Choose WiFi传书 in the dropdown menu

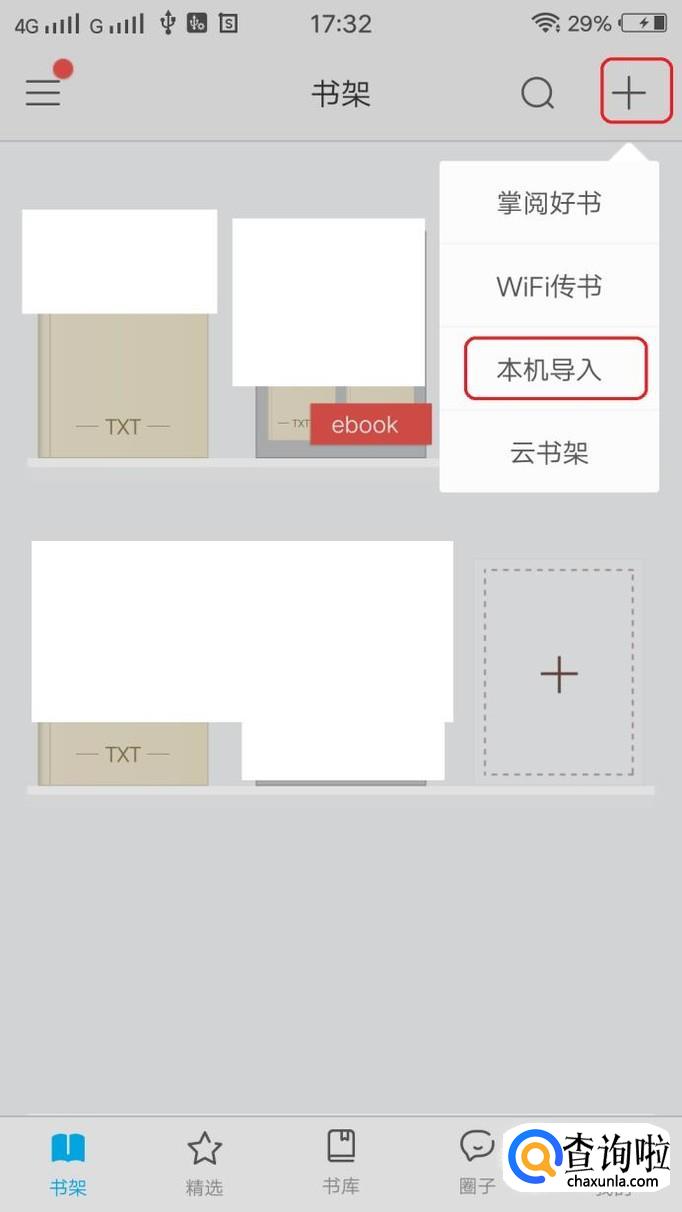click(x=549, y=287)
